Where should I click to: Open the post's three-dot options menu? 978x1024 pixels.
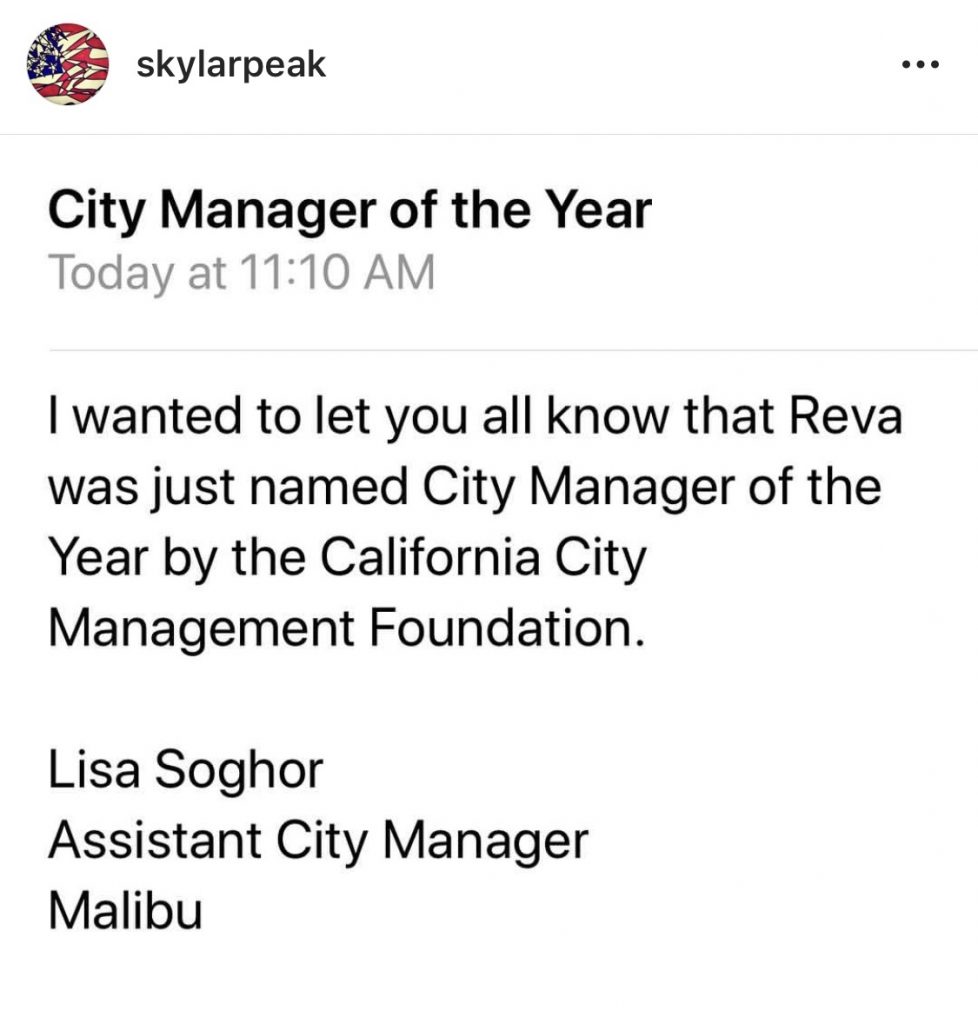(919, 66)
